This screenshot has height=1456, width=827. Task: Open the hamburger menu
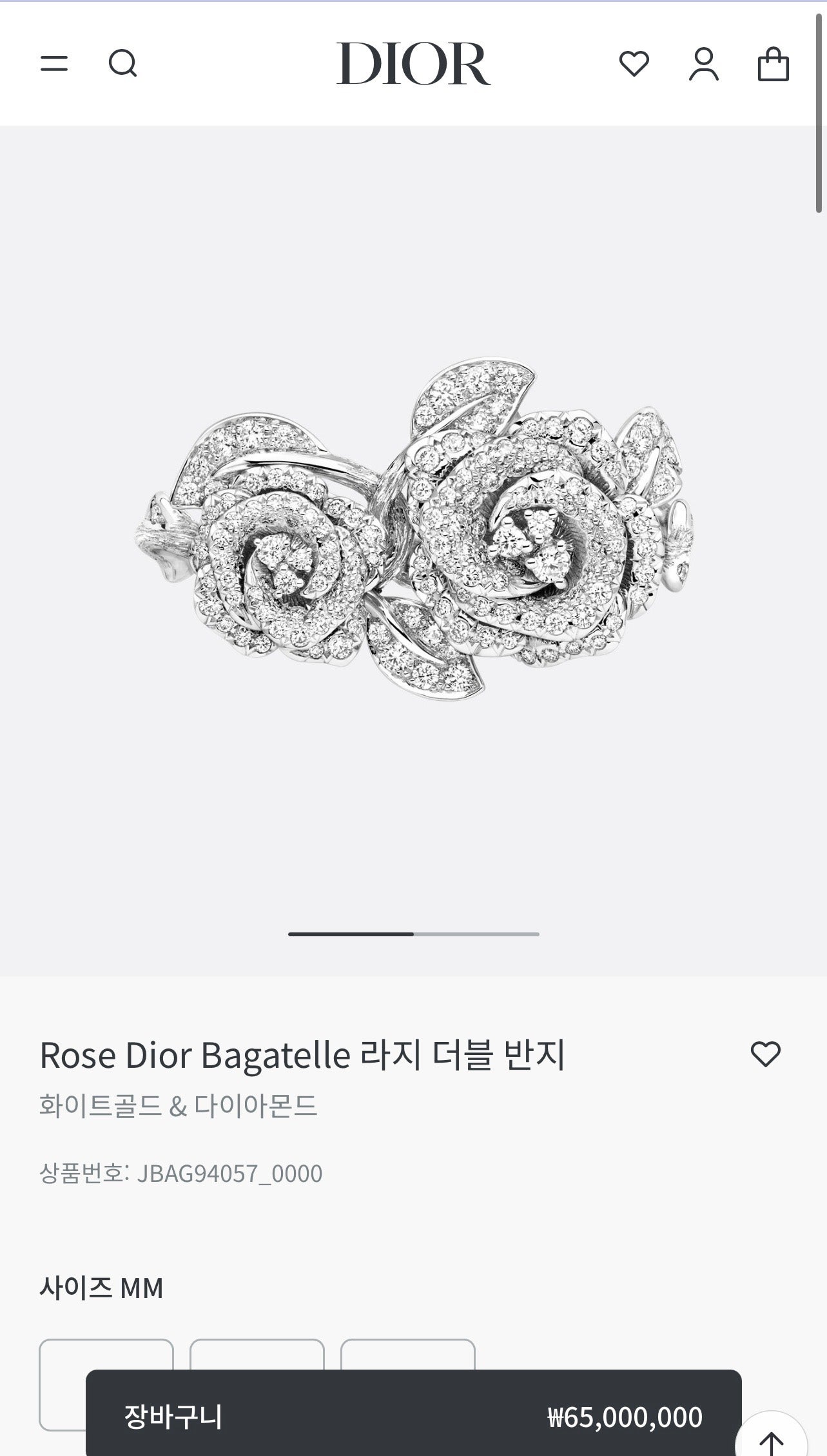[54, 63]
